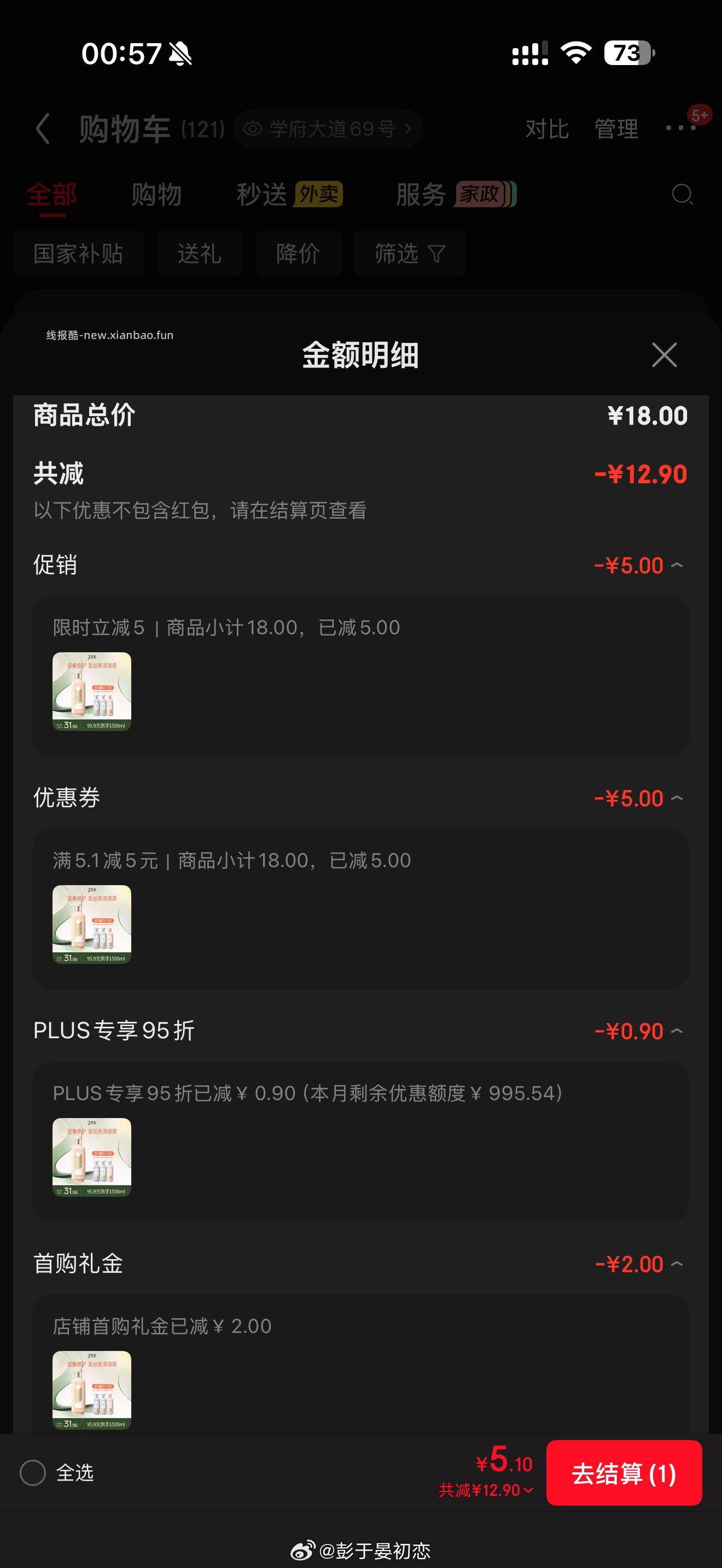Image resolution: width=722 pixels, height=1568 pixels.
Task: Tap the back arrow to leave cart
Action: coord(43,128)
